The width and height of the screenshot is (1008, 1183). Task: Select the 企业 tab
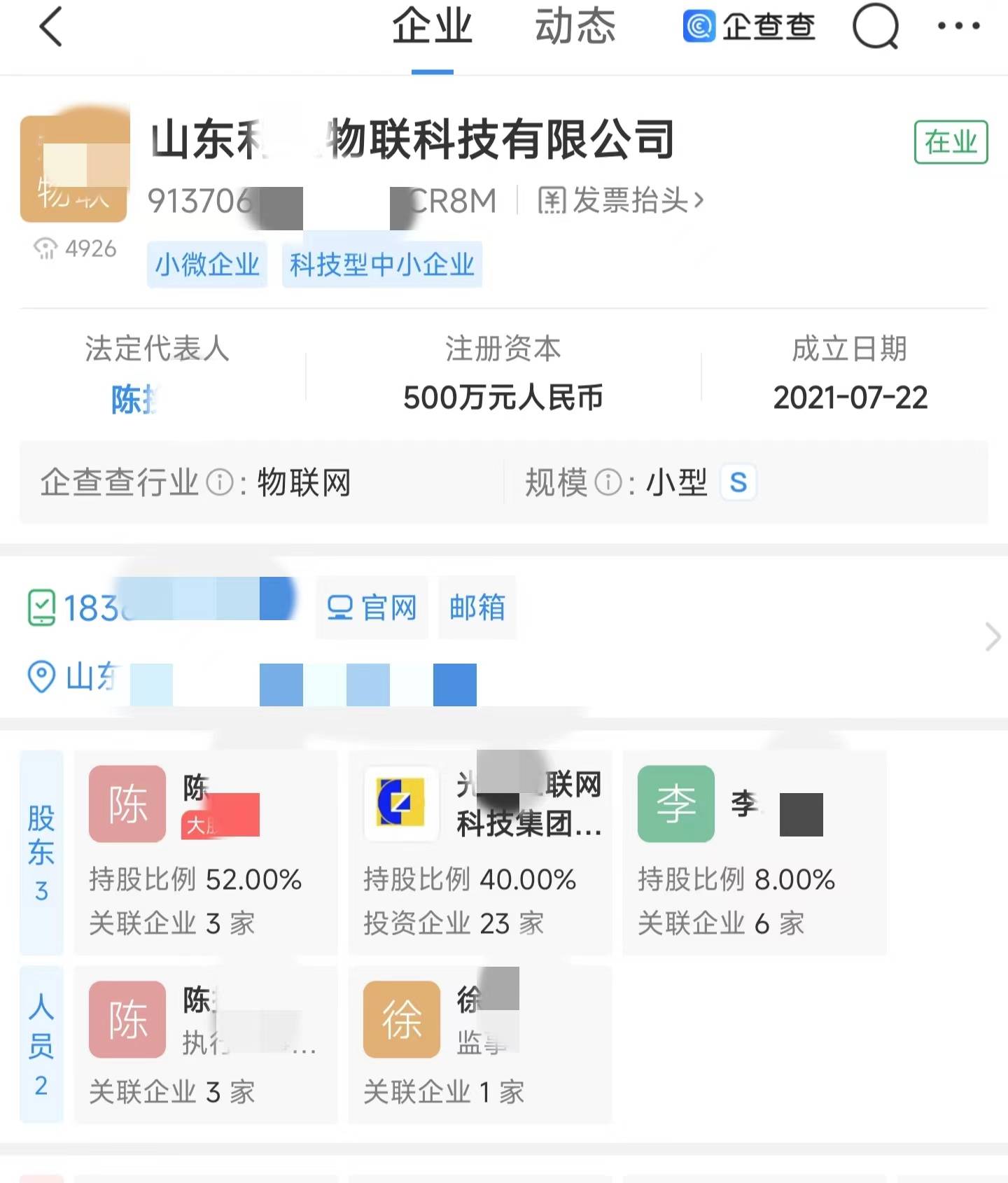pyautogui.click(x=432, y=27)
